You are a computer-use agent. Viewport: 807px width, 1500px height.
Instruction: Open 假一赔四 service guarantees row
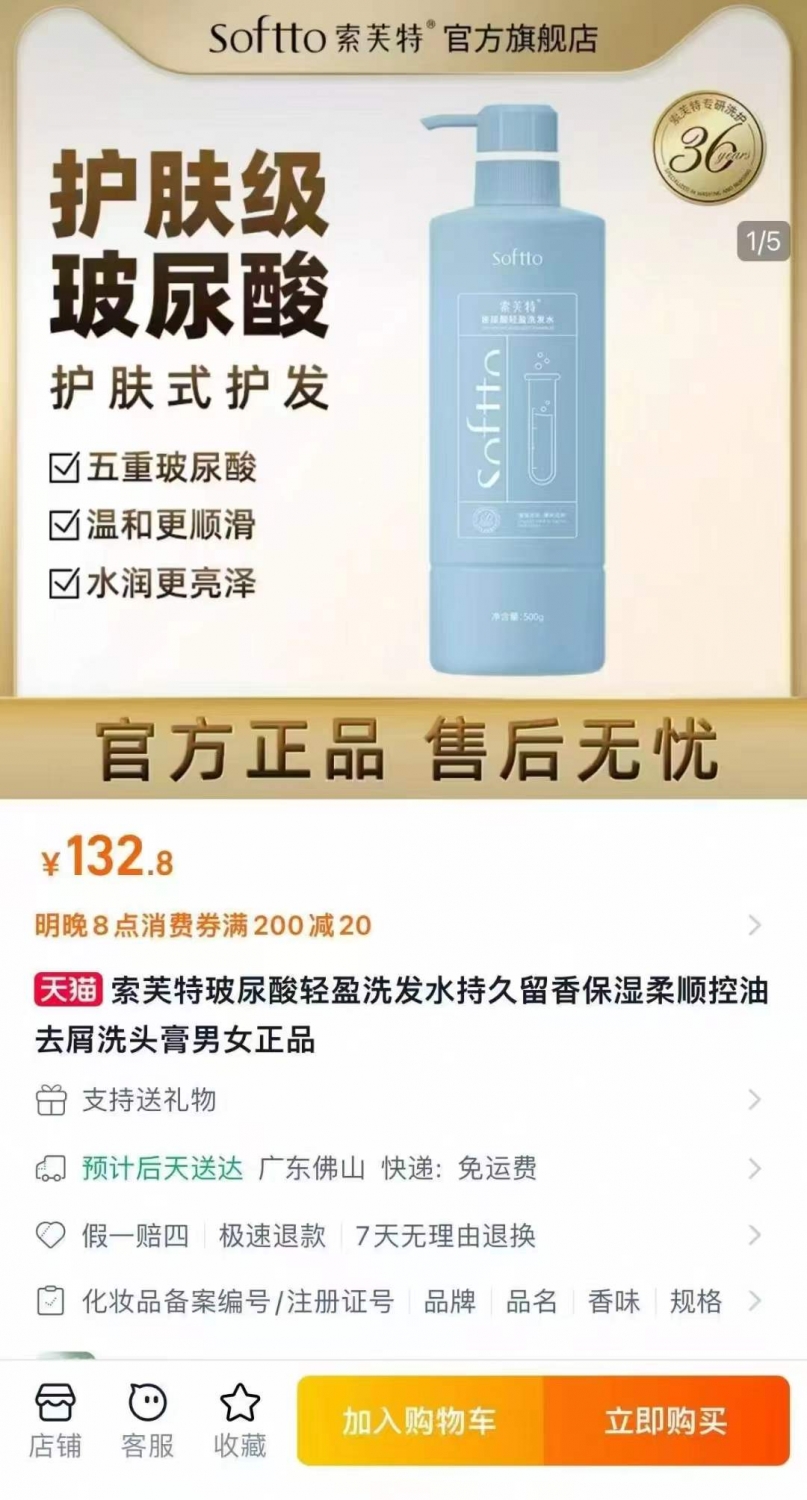[403, 1235]
